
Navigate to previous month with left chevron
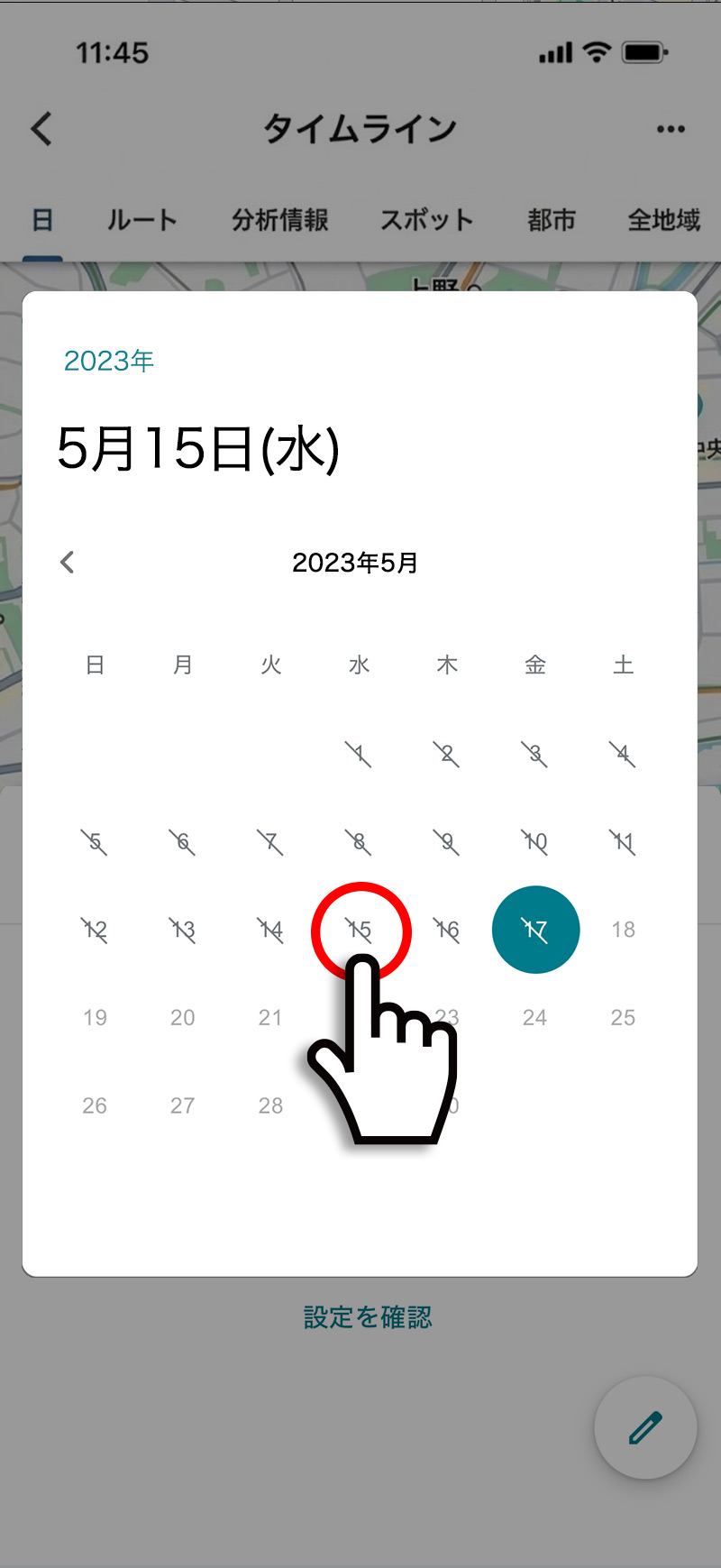tap(68, 562)
